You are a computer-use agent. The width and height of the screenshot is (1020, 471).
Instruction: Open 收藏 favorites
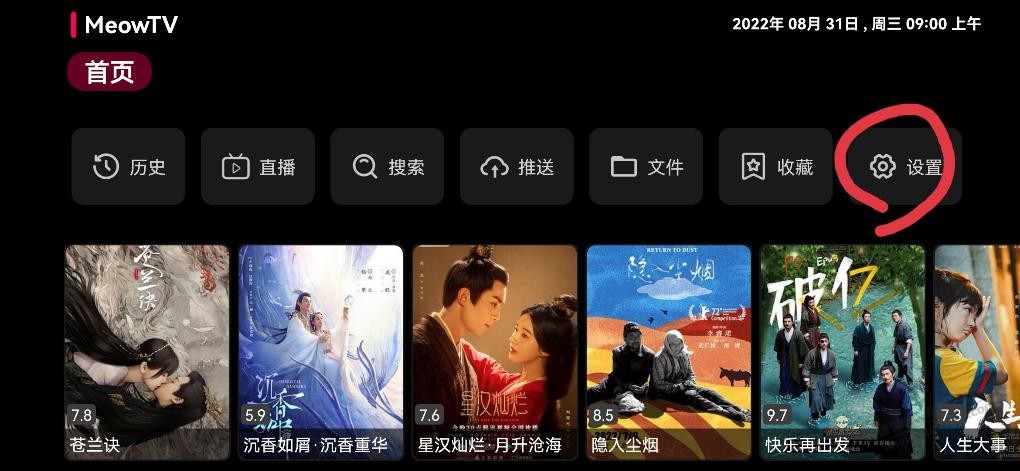point(775,167)
